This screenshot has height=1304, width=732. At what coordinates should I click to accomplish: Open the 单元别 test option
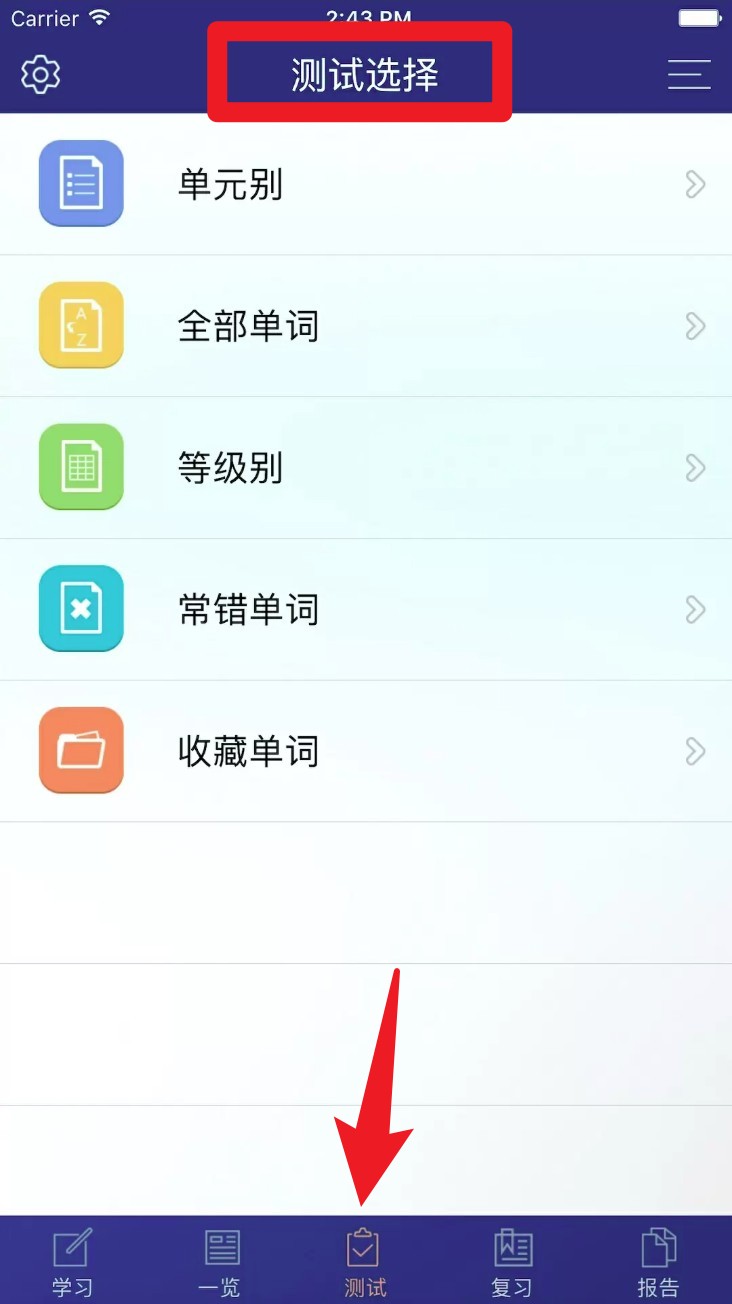coord(366,185)
